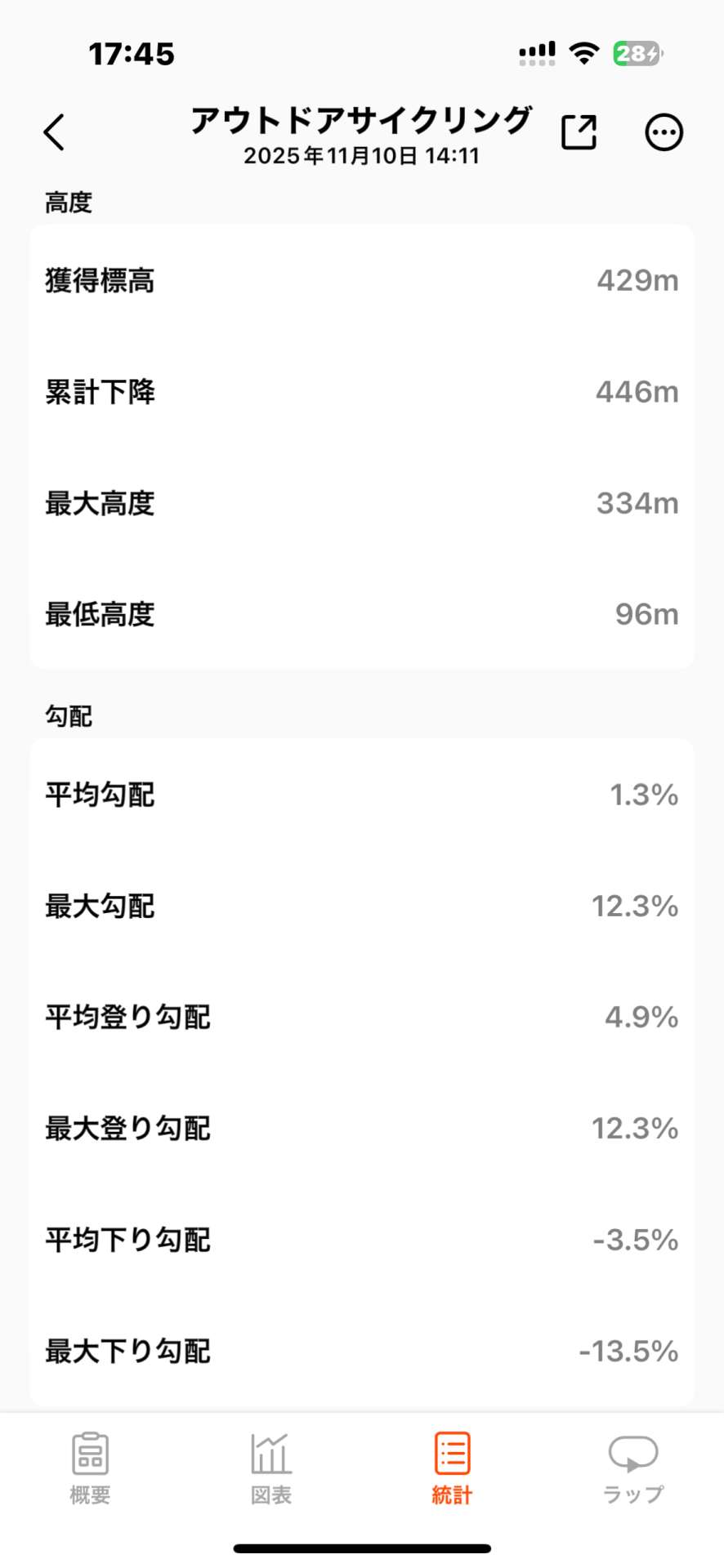Select the 統計 statistics tab

[452, 1468]
